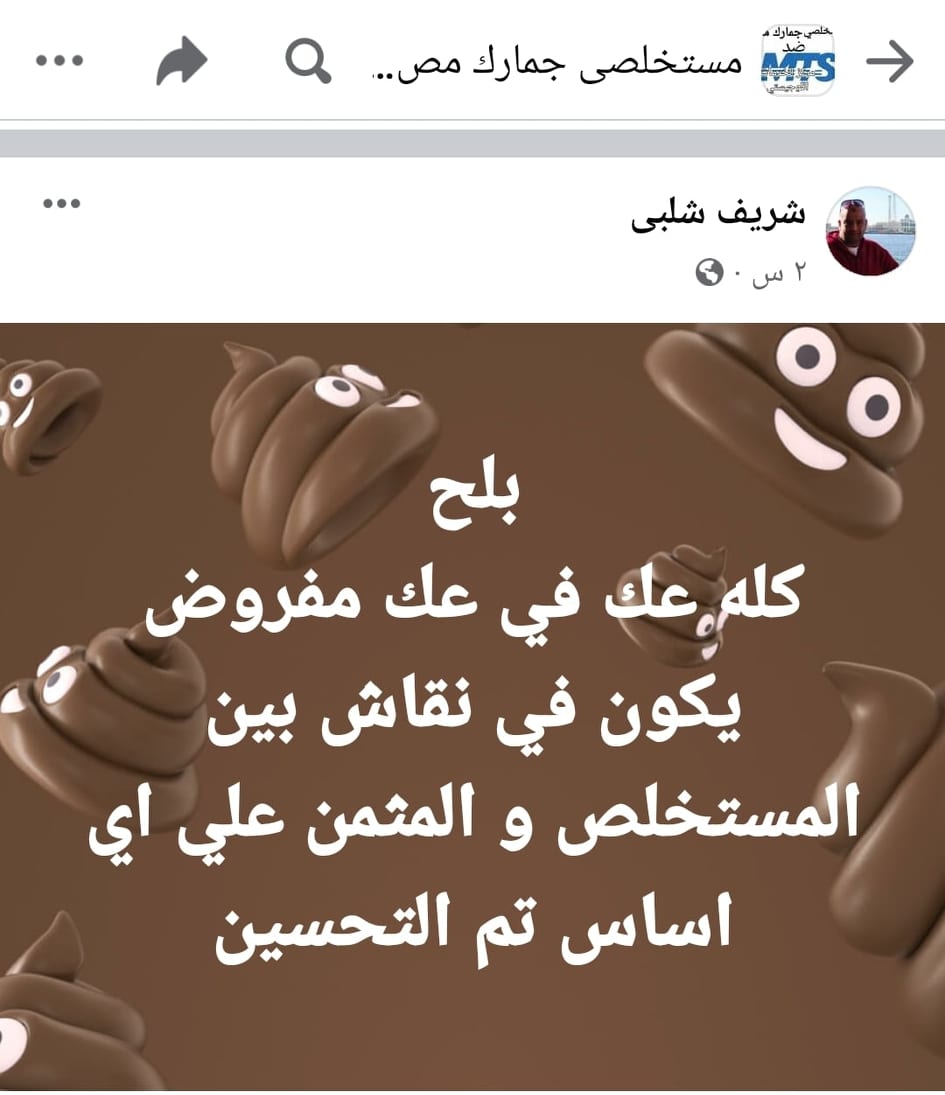Open the group's overflow menu in header
945x1095 pixels.
click(59, 61)
